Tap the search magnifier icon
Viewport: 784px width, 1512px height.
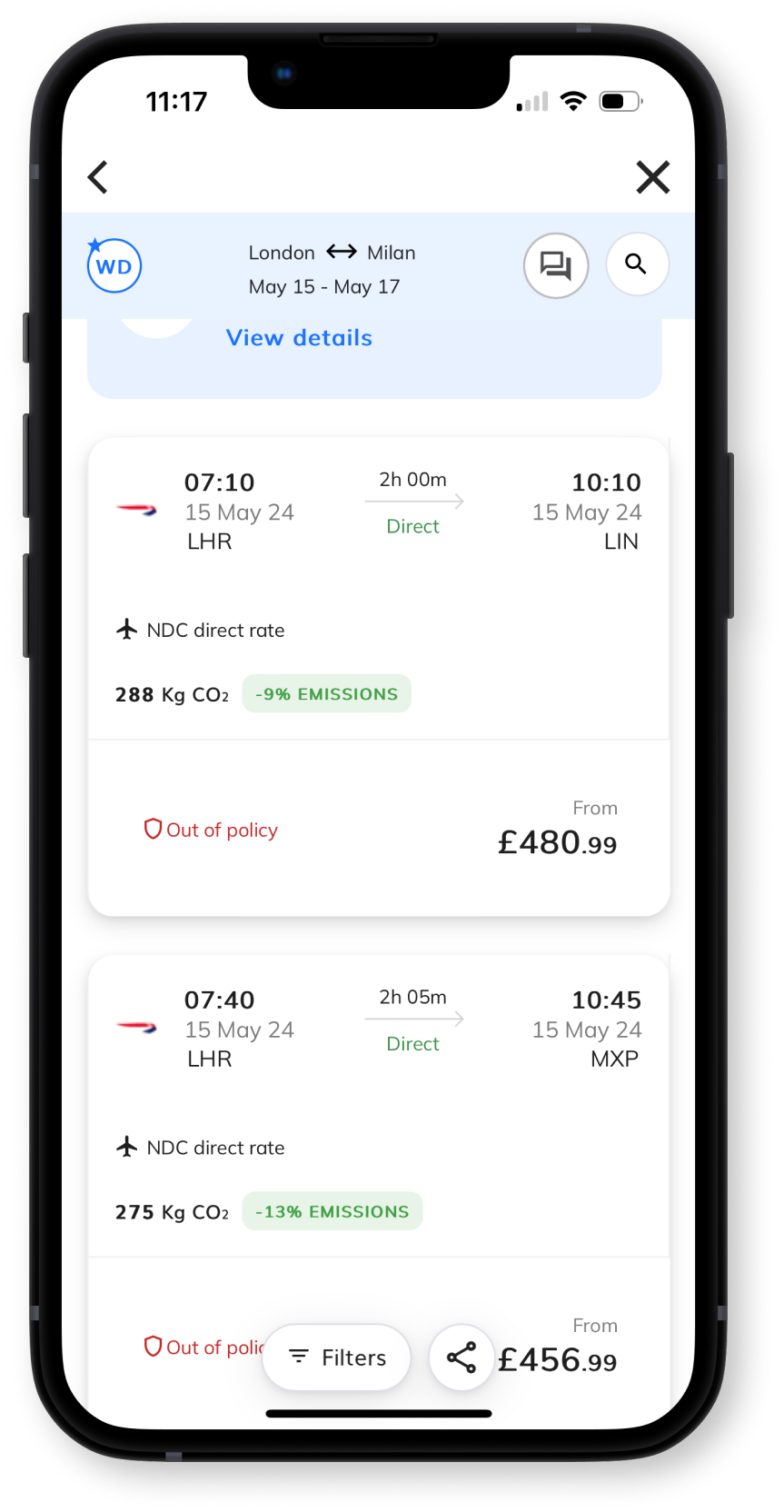click(637, 264)
